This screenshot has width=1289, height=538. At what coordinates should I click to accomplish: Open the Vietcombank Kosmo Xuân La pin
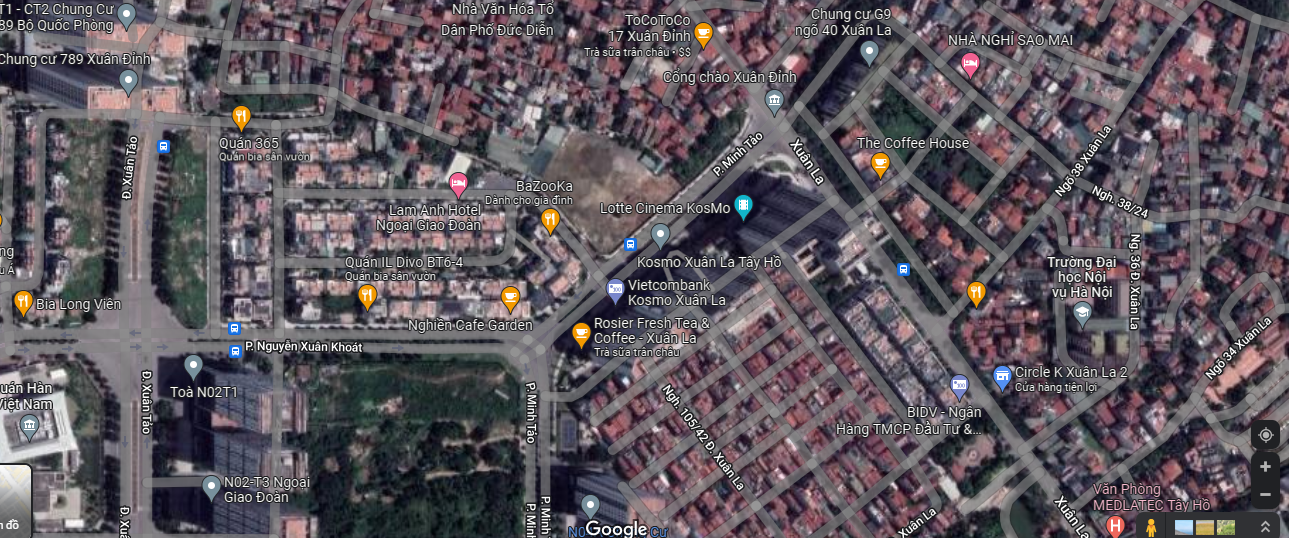[x=616, y=290]
